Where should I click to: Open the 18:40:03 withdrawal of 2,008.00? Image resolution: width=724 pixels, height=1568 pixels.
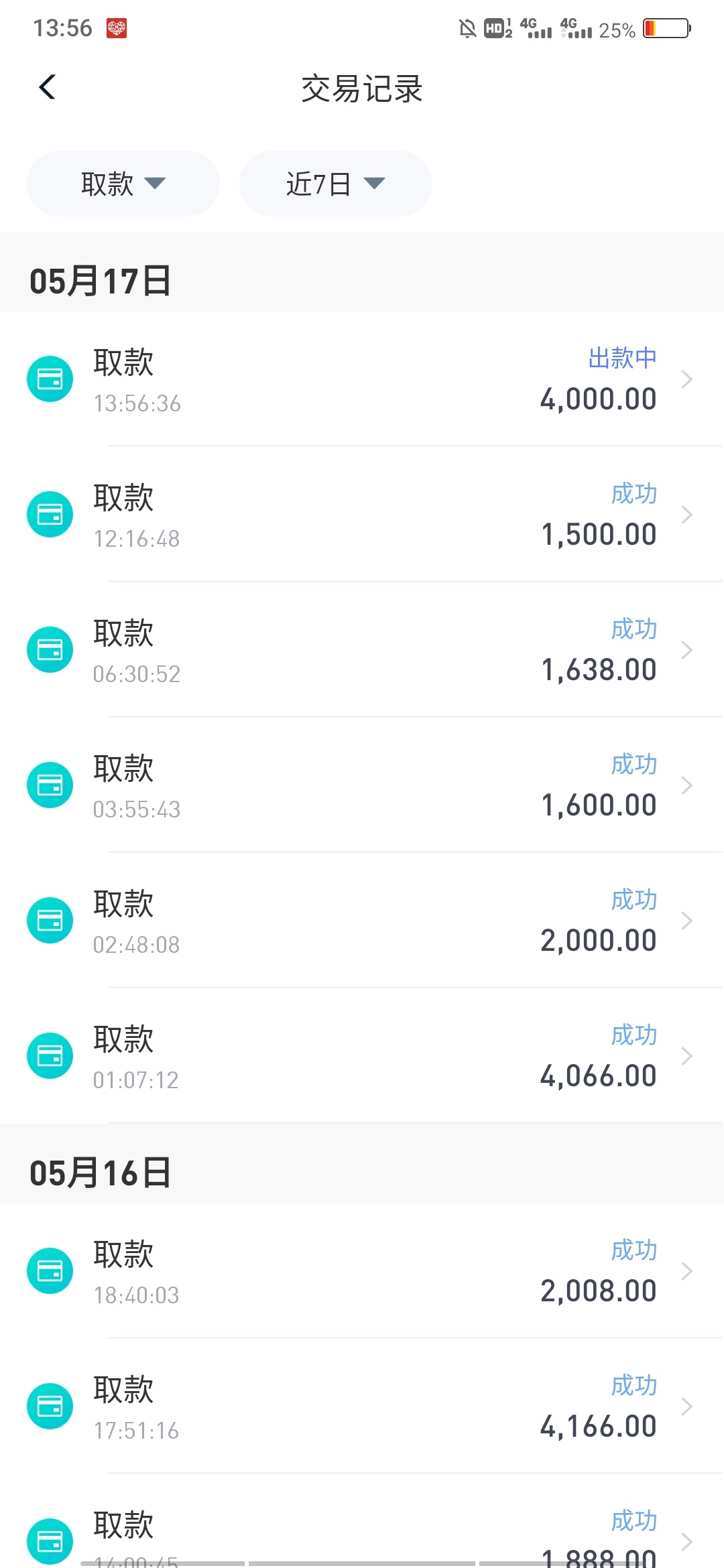(x=362, y=1271)
